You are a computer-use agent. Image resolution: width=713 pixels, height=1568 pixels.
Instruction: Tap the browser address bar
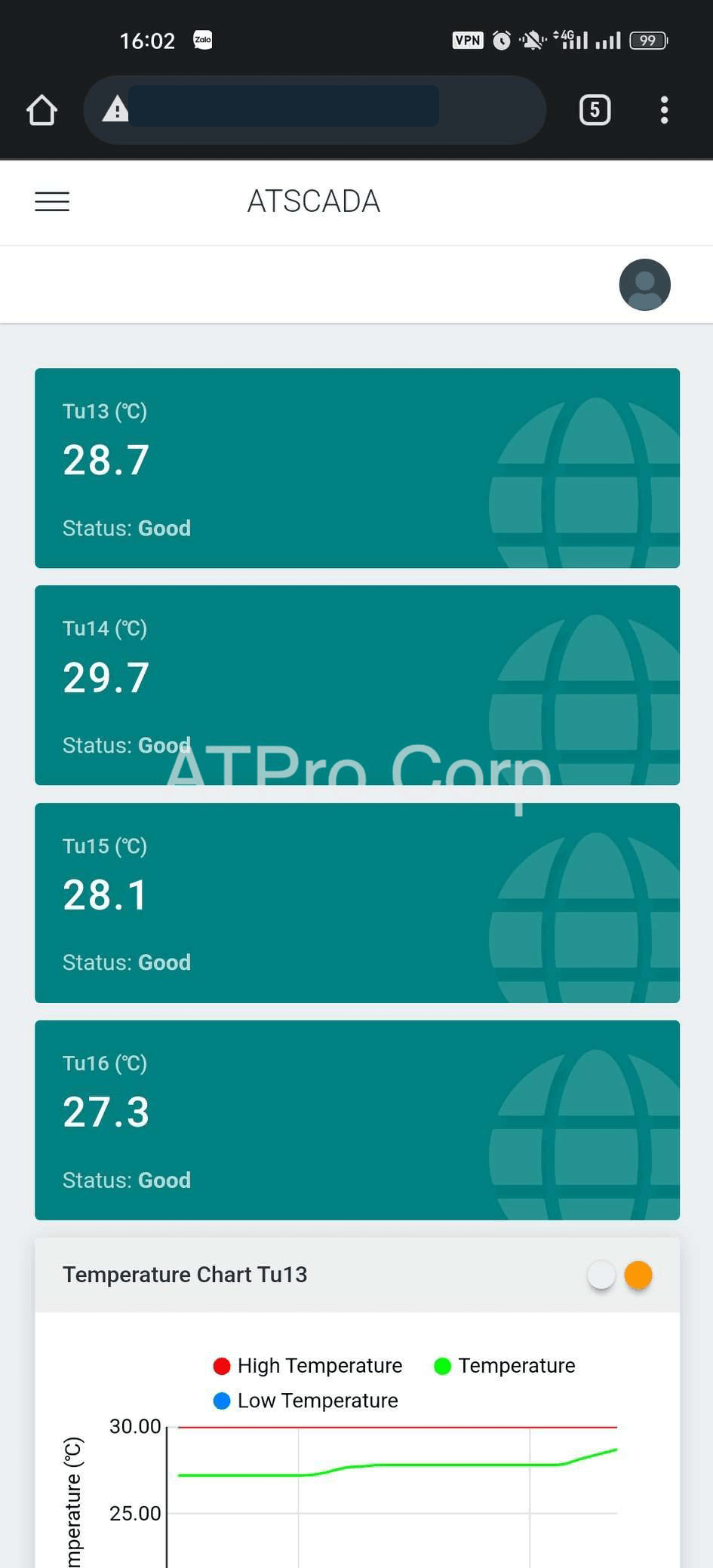coord(313,110)
